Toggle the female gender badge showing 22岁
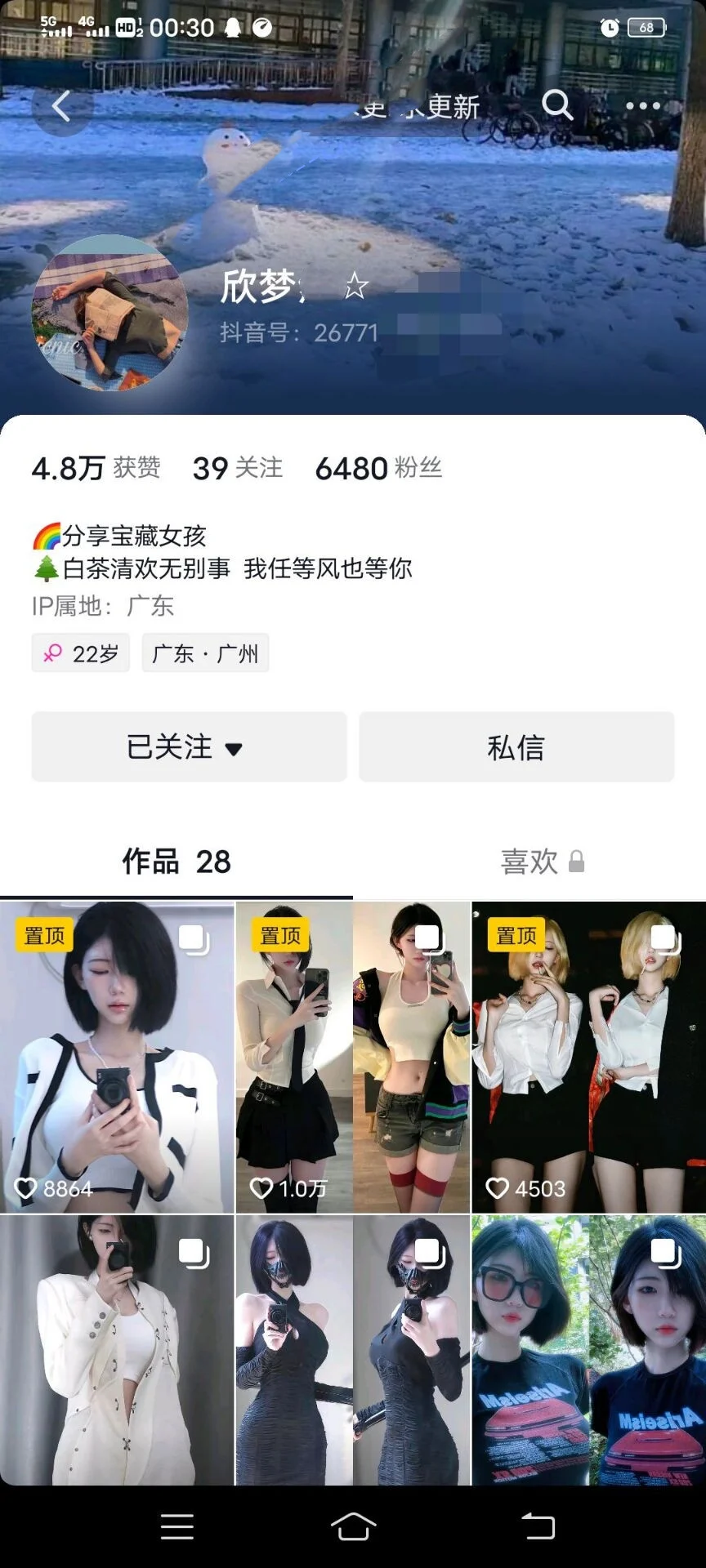This screenshot has width=706, height=1568. point(79,653)
